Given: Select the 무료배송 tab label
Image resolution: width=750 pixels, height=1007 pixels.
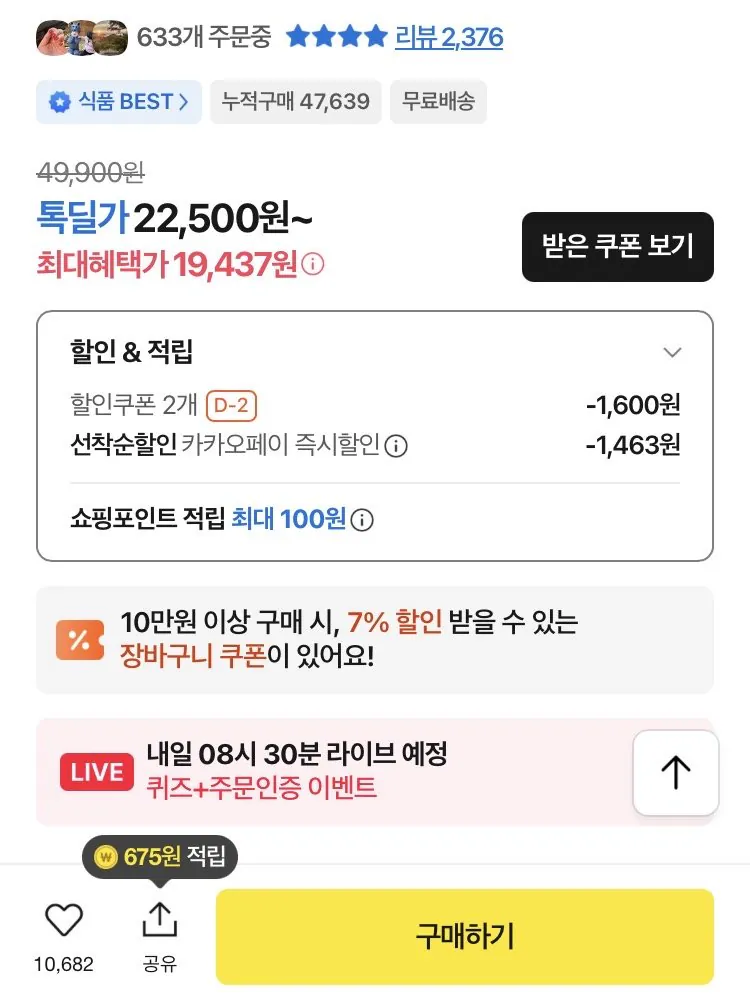Looking at the screenshot, I should tap(438, 101).
